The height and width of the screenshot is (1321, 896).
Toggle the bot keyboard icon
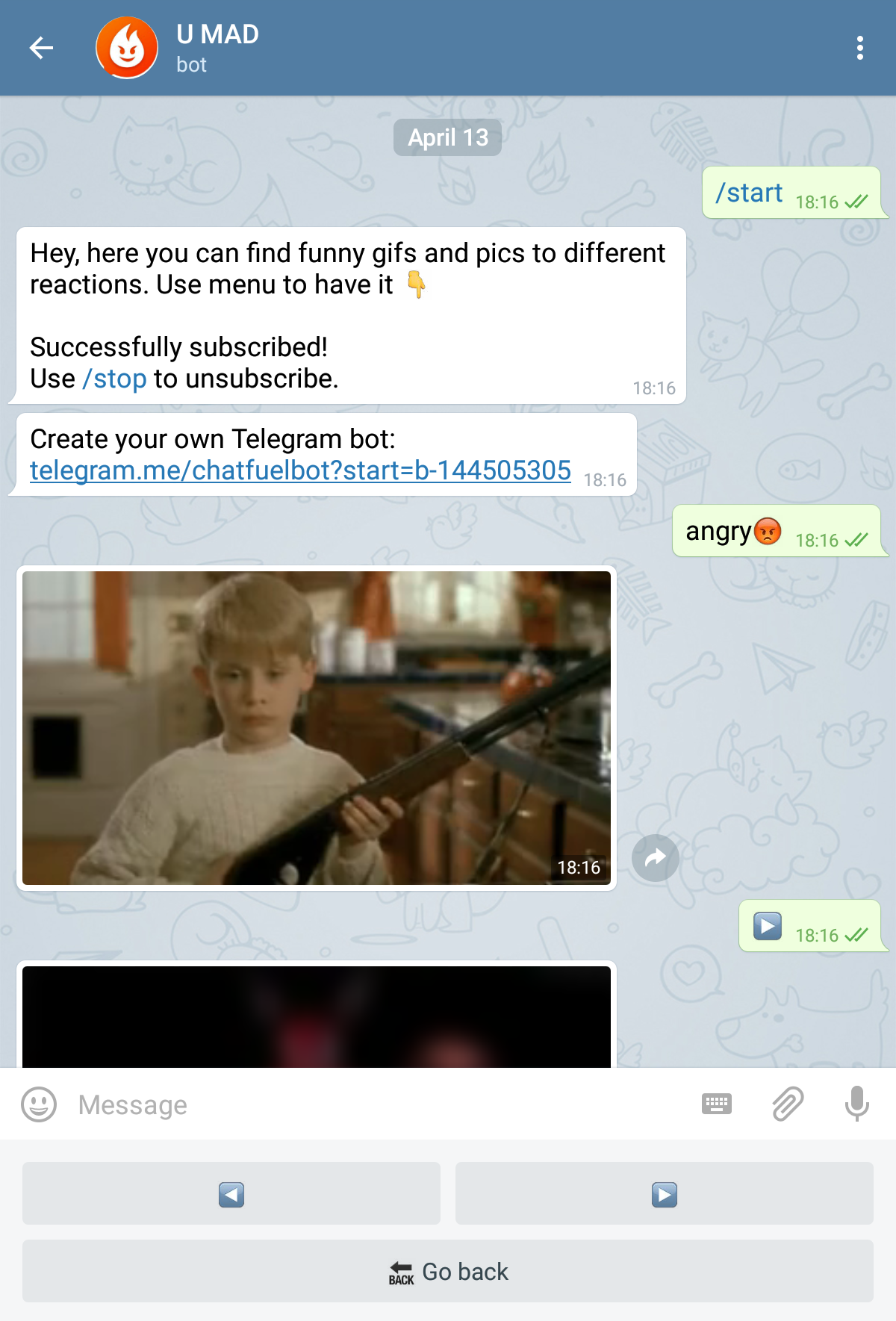pos(717,1104)
